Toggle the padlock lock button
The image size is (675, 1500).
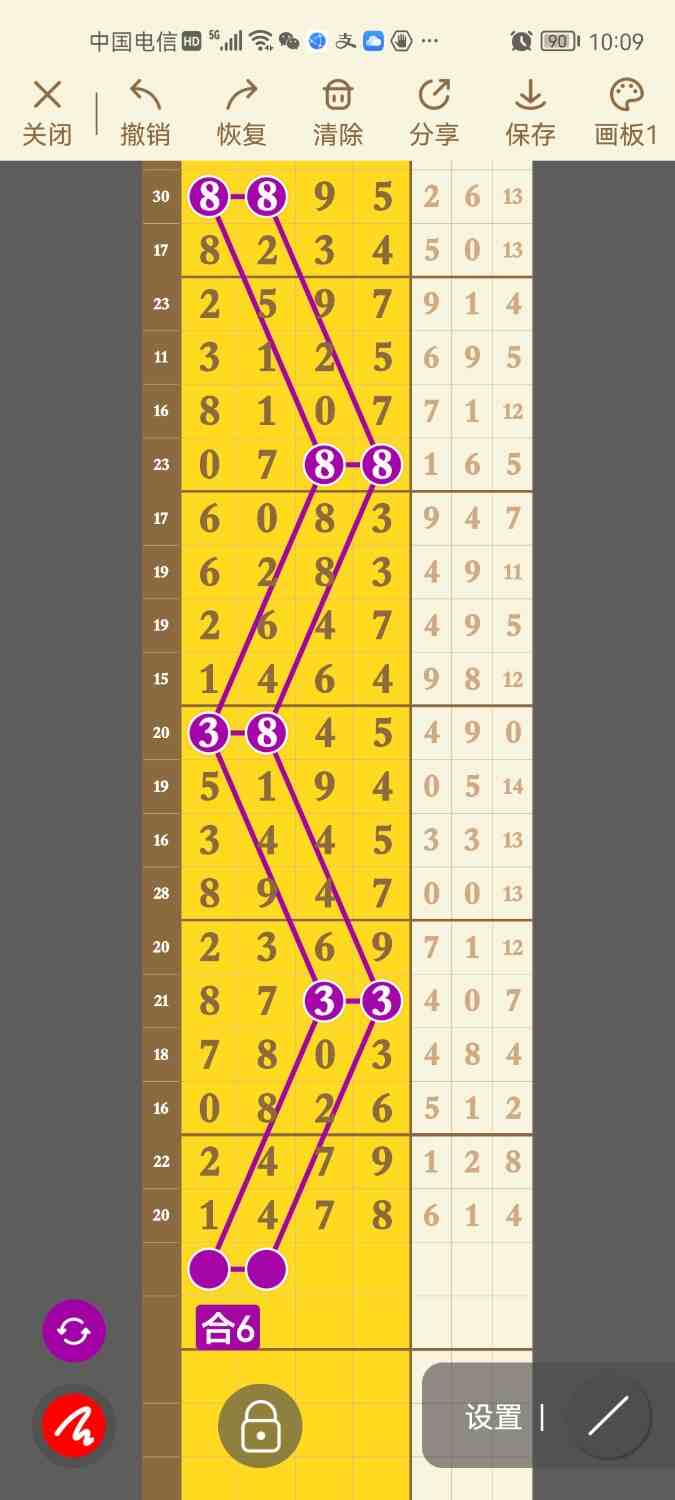[260, 1425]
